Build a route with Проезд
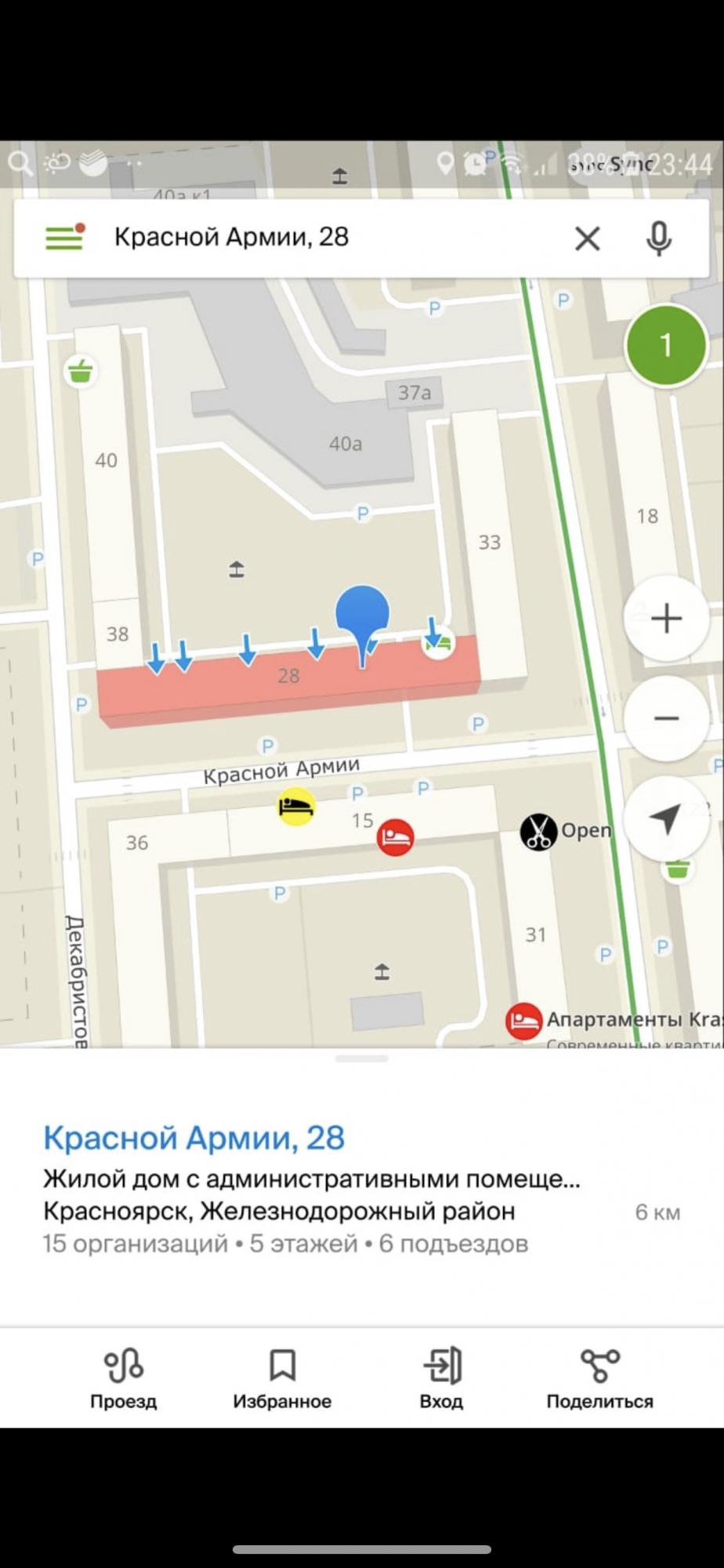Screen dimensions: 724x1568 pyautogui.click(x=124, y=1379)
